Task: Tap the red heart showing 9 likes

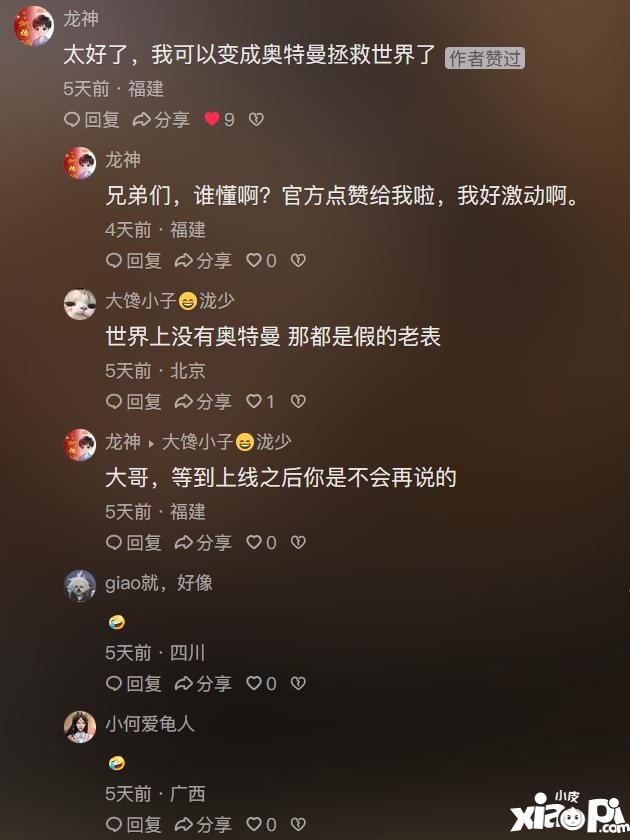Action: coord(212,119)
